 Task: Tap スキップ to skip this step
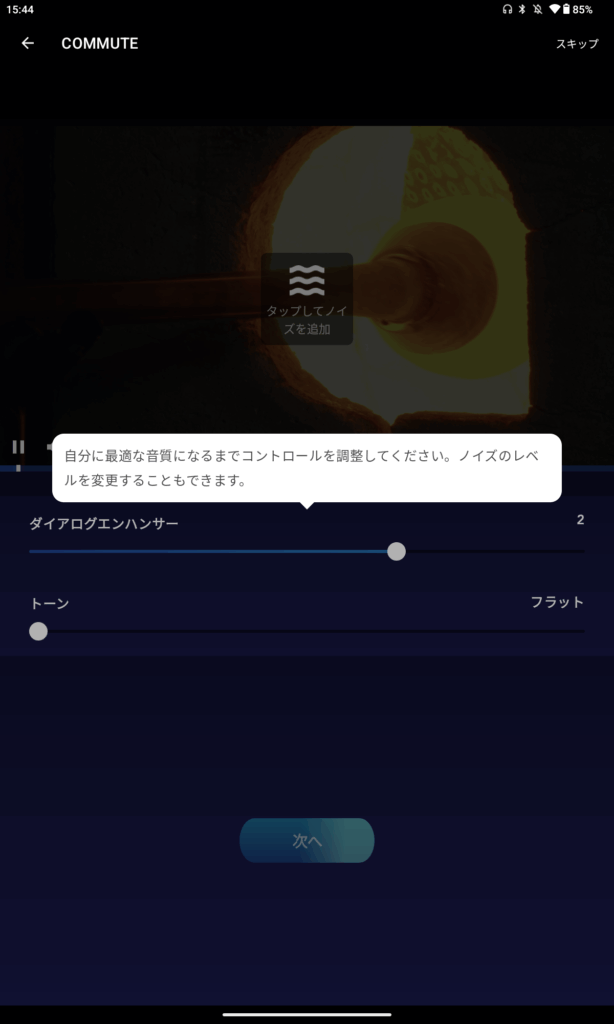point(577,44)
